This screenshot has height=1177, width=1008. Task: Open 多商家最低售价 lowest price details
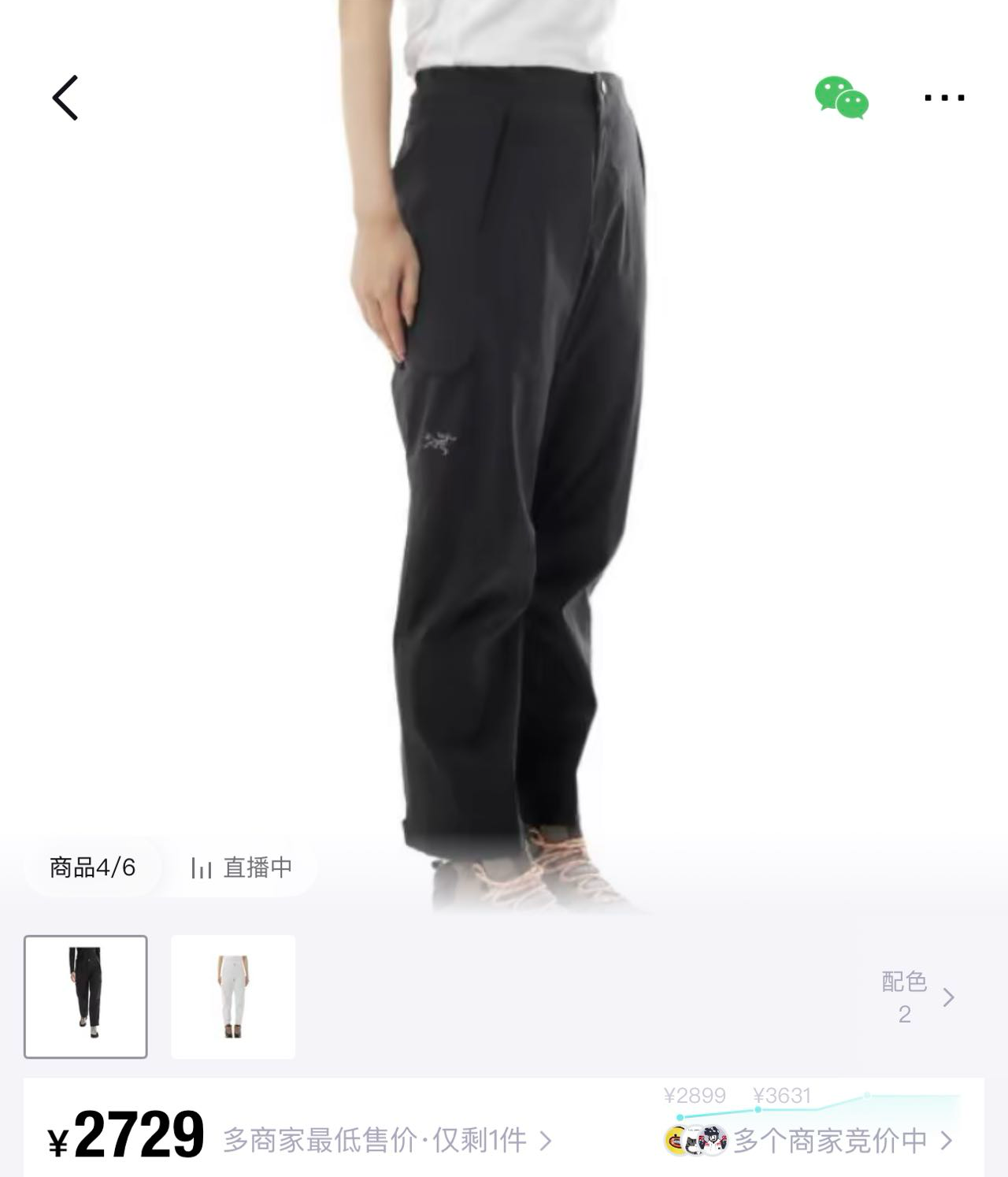(387, 1140)
